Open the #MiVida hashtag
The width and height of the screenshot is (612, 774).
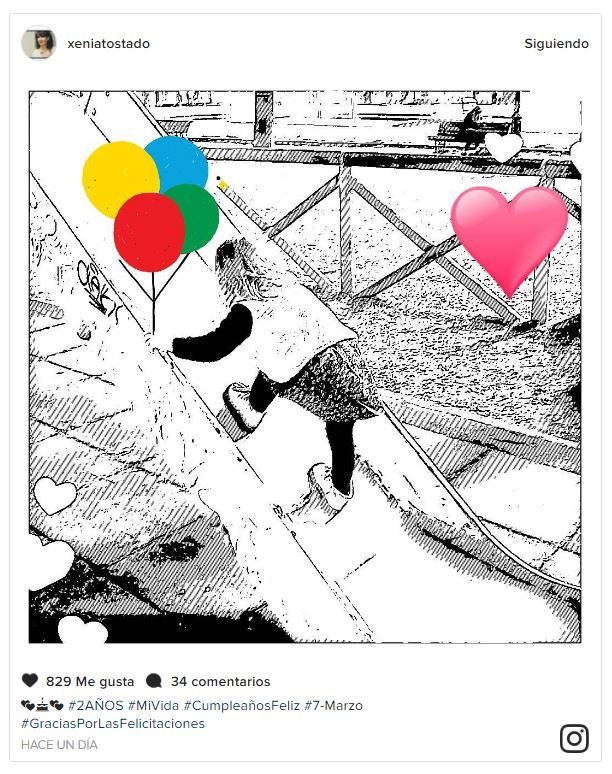point(152,705)
